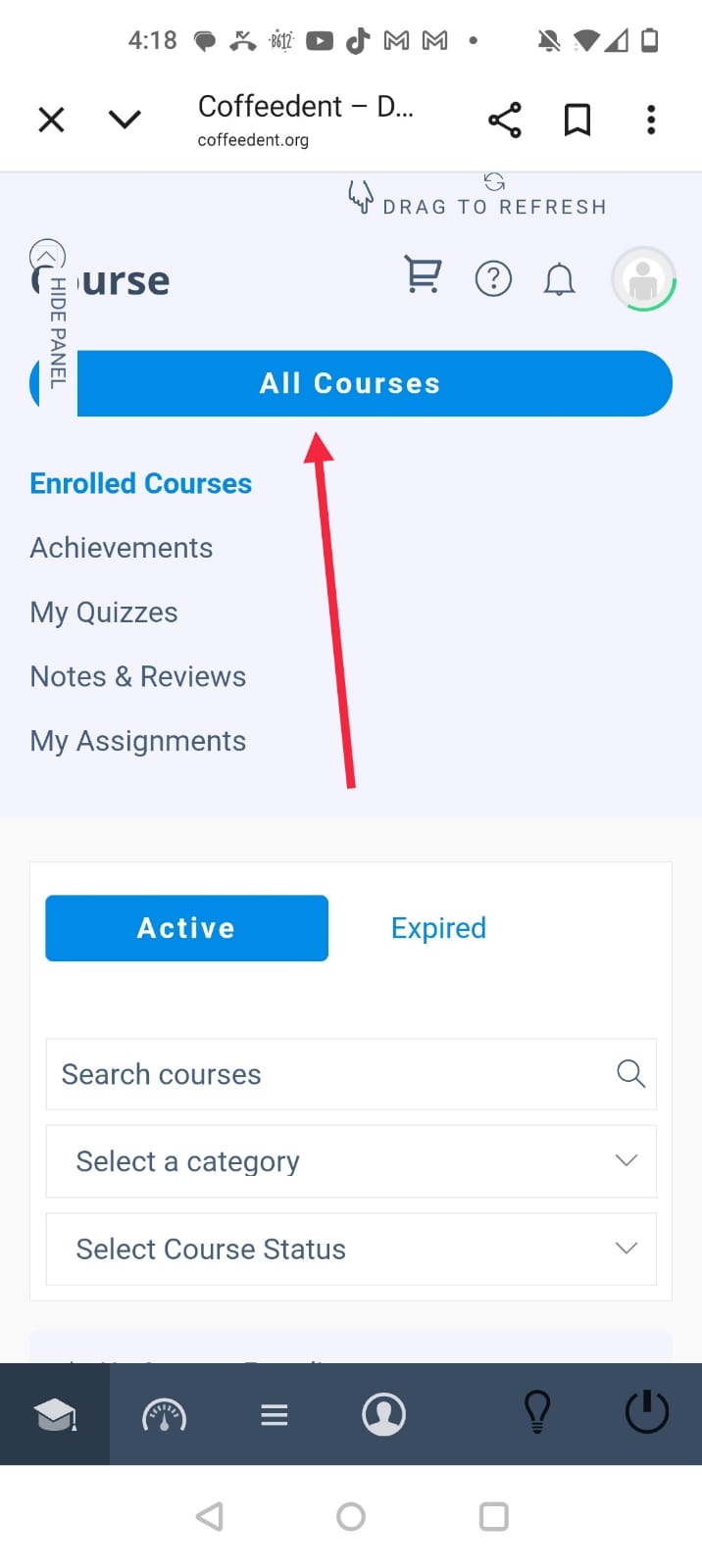
Task: Expand the Select Course Status dropdown
Action: (351, 1249)
